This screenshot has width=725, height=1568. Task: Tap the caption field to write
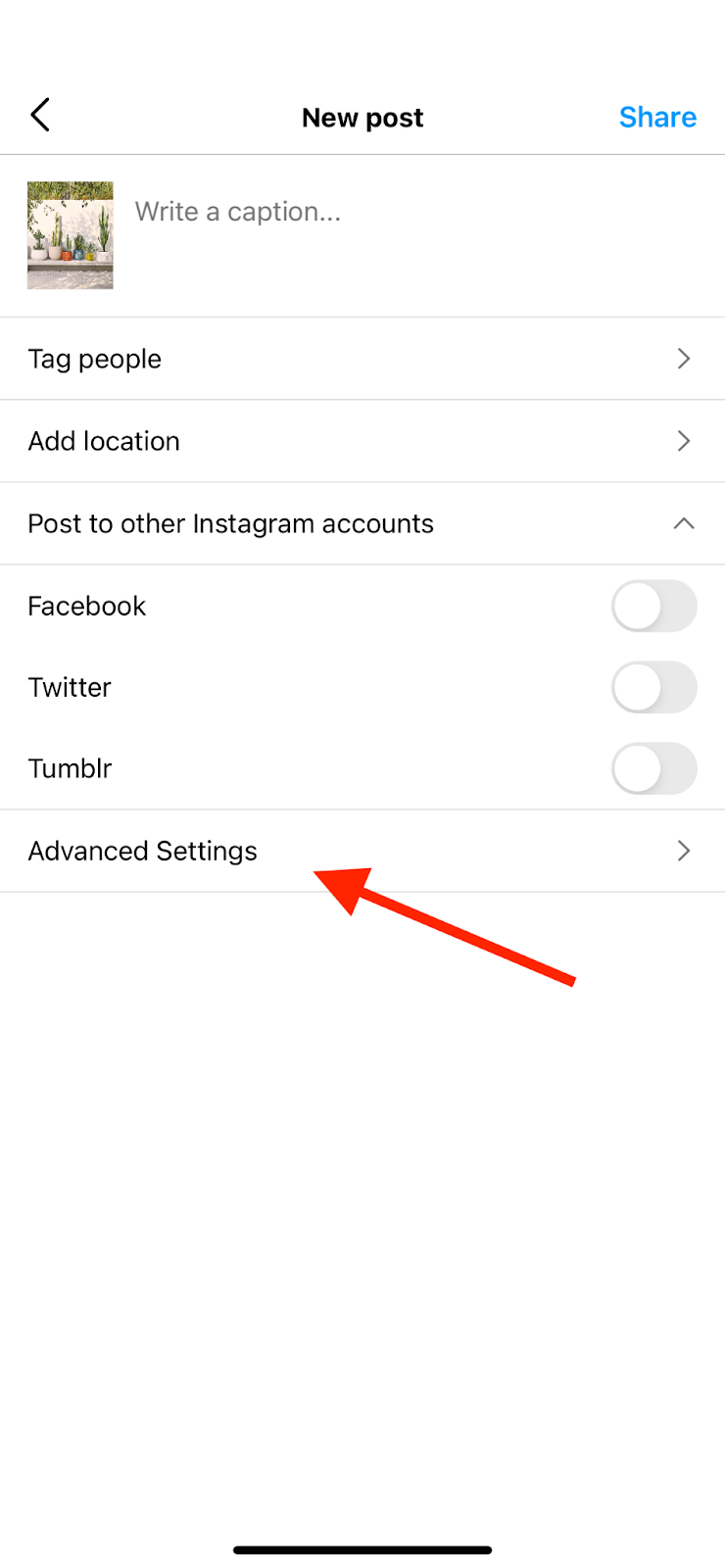click(416, 235)
